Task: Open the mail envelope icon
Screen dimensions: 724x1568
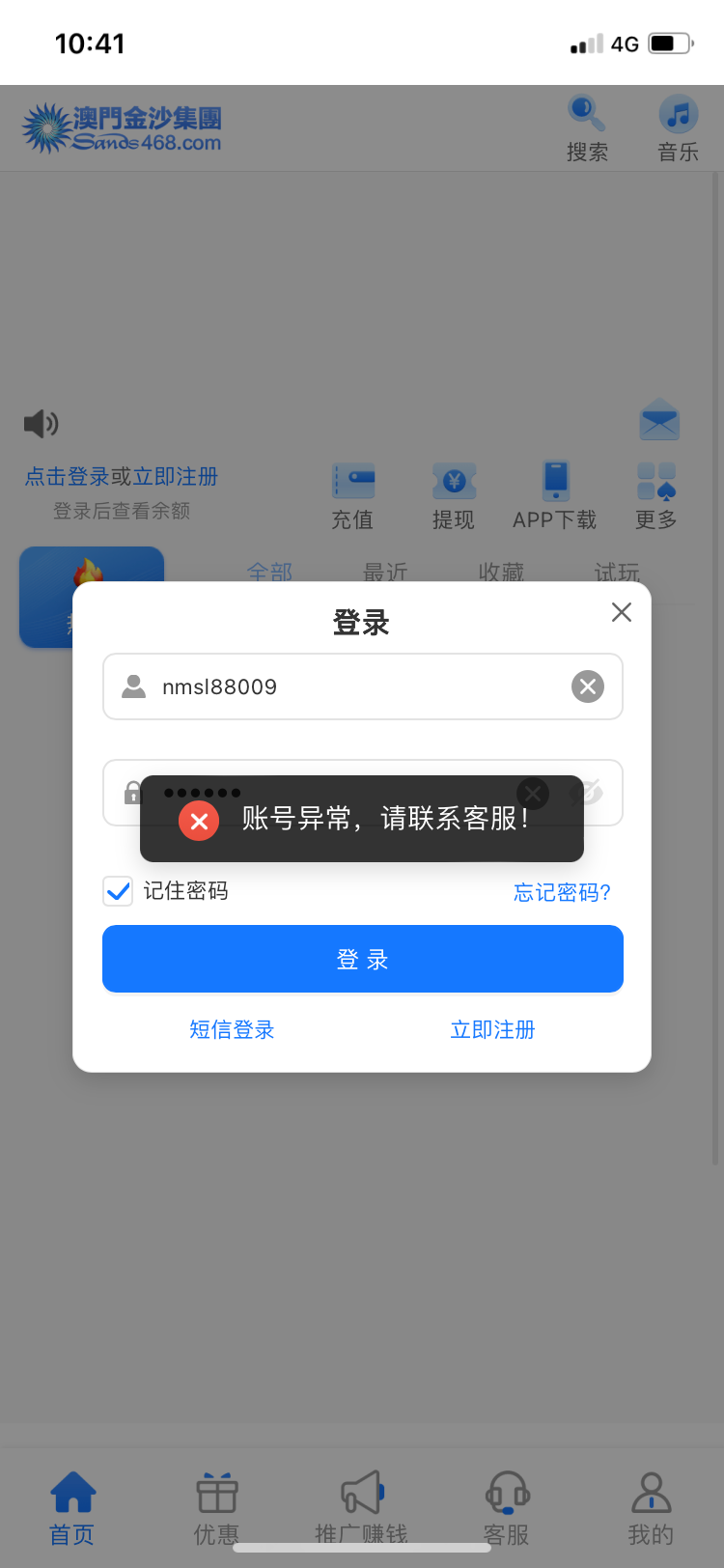Action: pos(659,420)
